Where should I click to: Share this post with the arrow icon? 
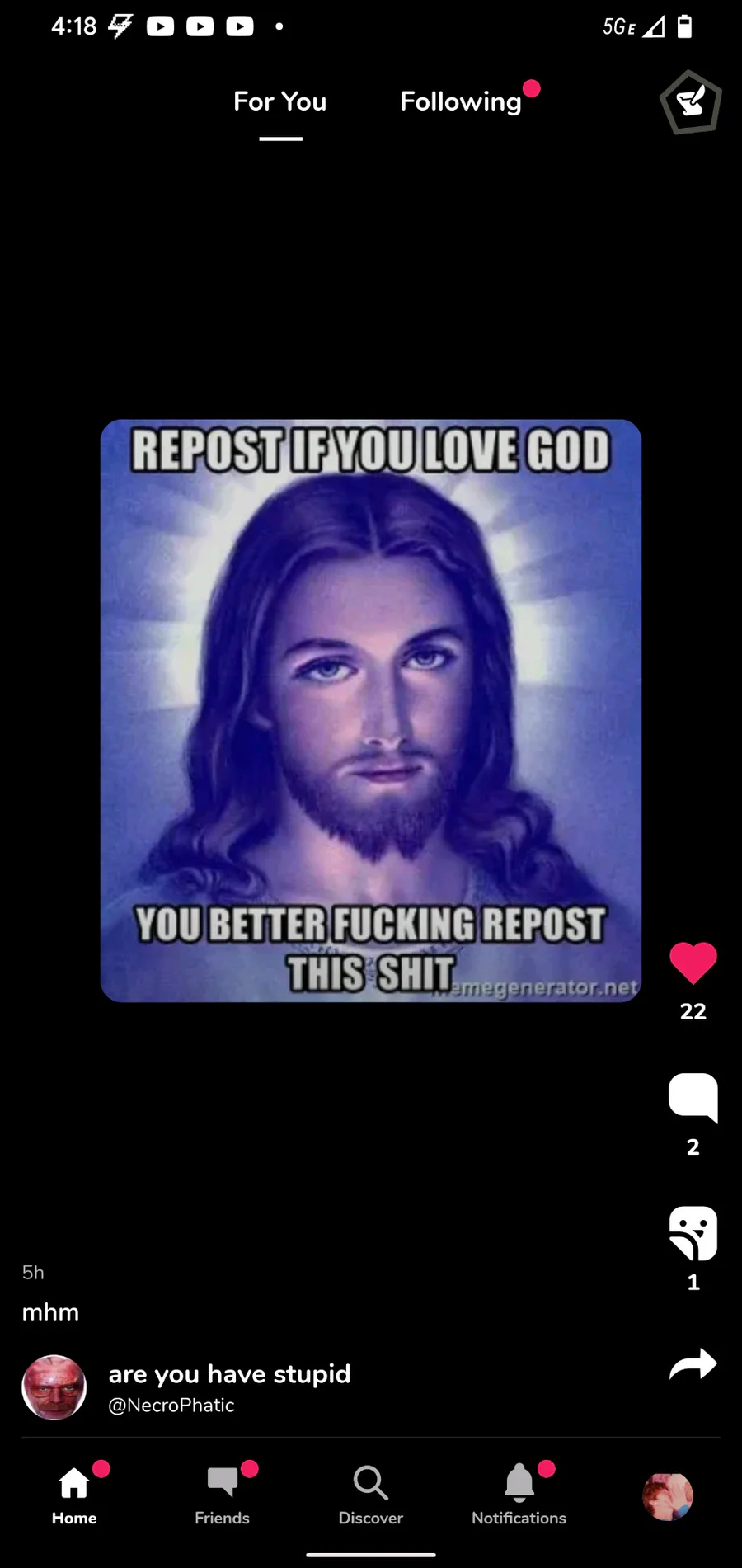pyautogui.click(x=693, y=1364)
